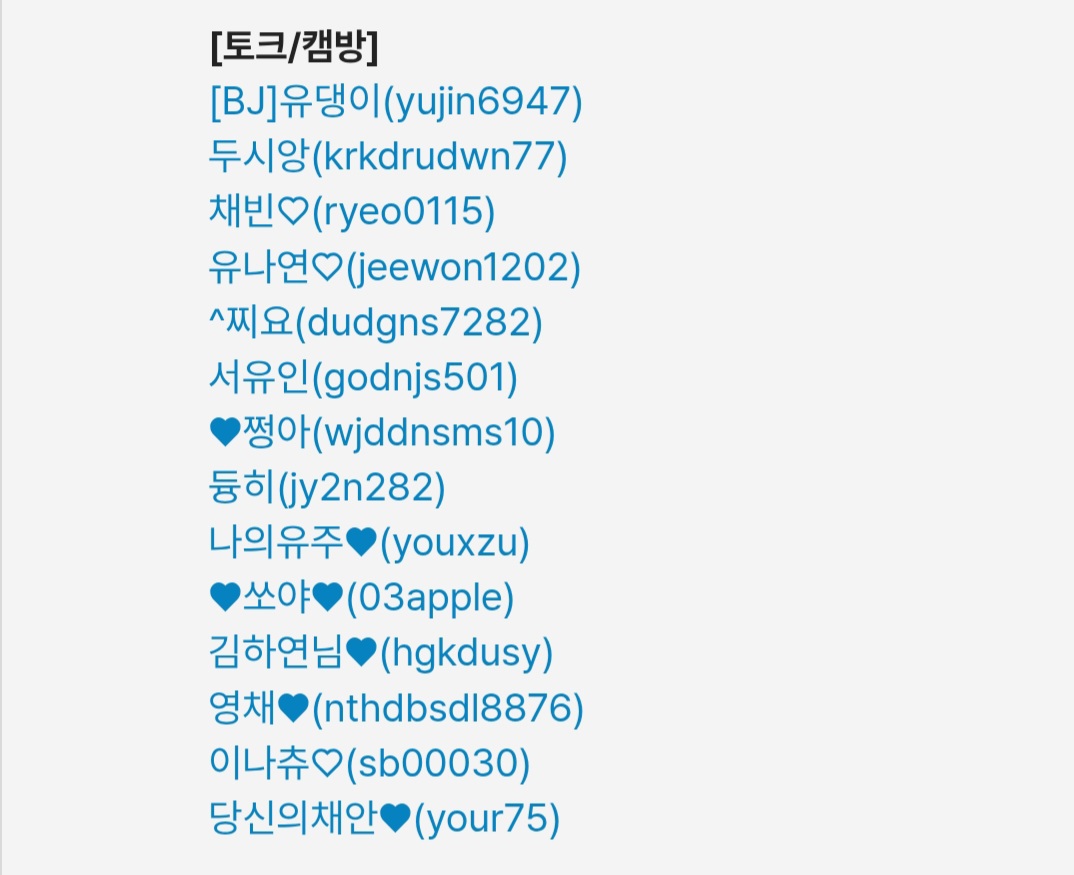Viewport: 1074px width, 875px height.
Task: Open 서유인(godnjs501) link
Action: coord(364,377)
